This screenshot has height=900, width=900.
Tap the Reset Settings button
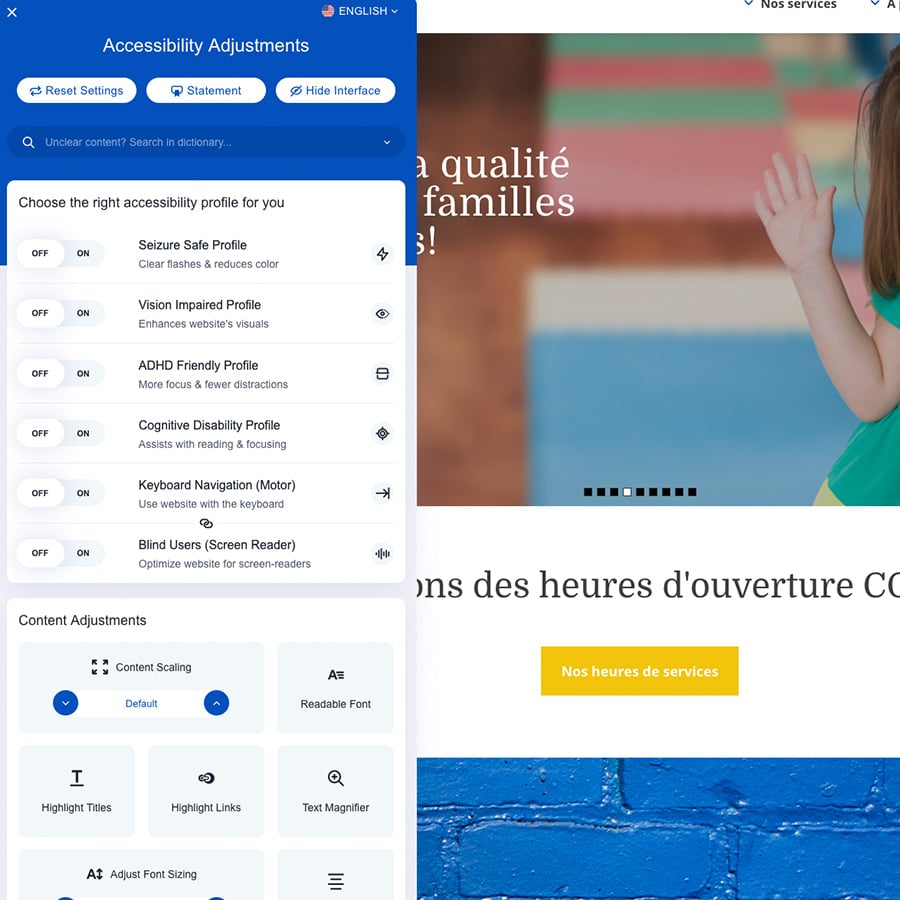[77, 90]
